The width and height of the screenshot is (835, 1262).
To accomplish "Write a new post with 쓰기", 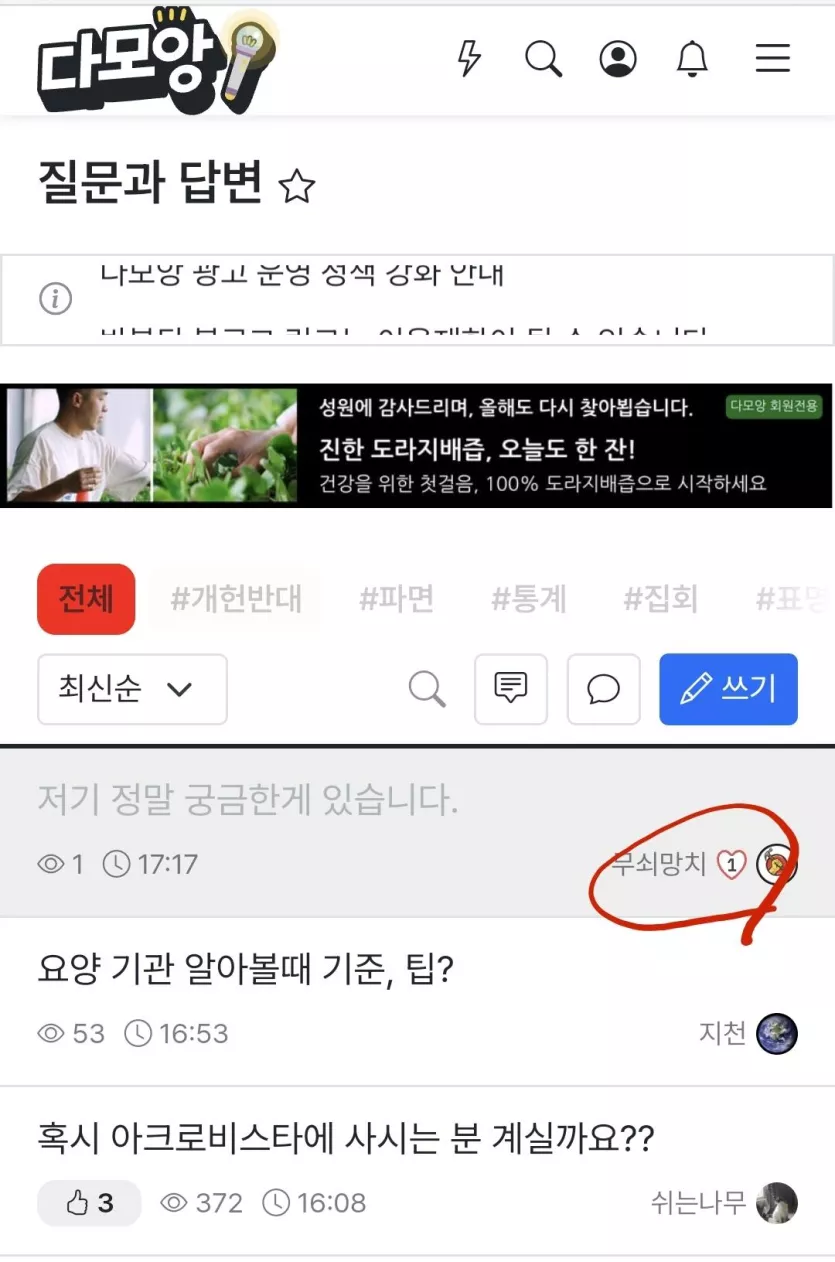I will (x=728, y=689).
